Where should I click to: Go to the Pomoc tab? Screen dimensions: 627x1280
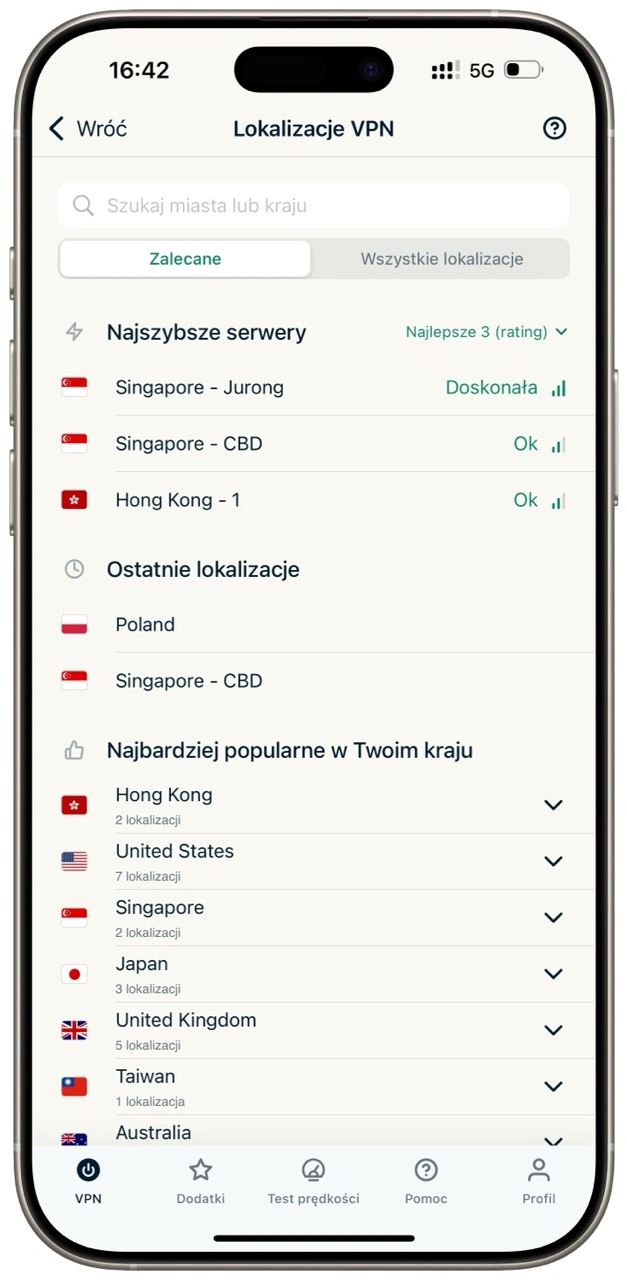click(x=426, y=1180)
